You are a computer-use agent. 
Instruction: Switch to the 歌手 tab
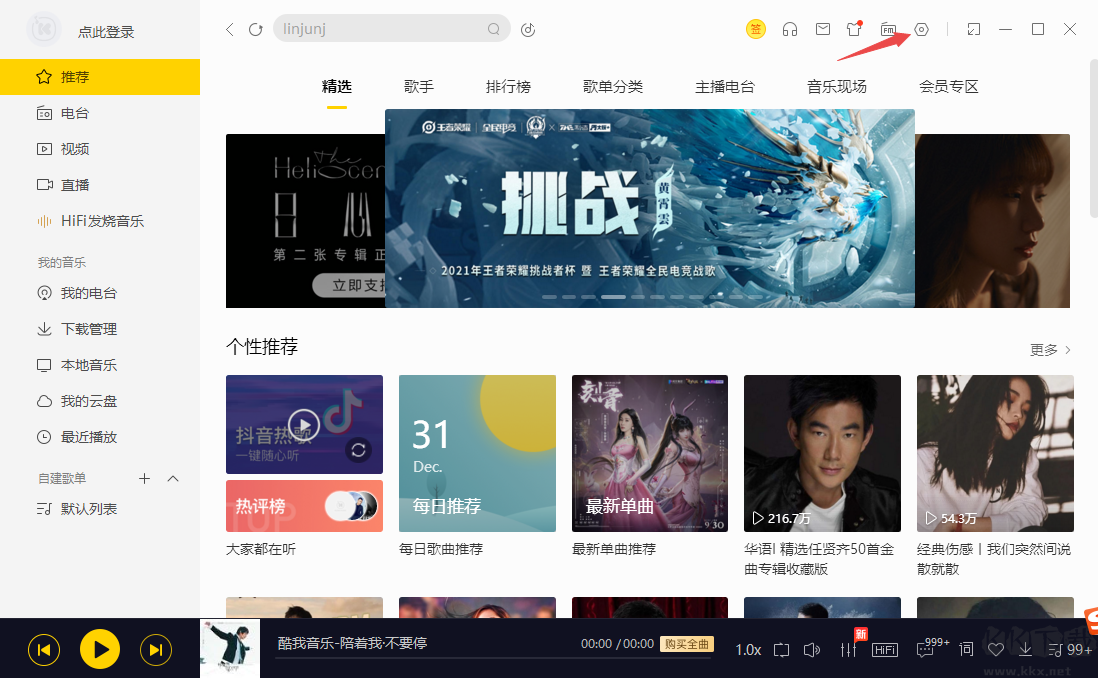419,87
